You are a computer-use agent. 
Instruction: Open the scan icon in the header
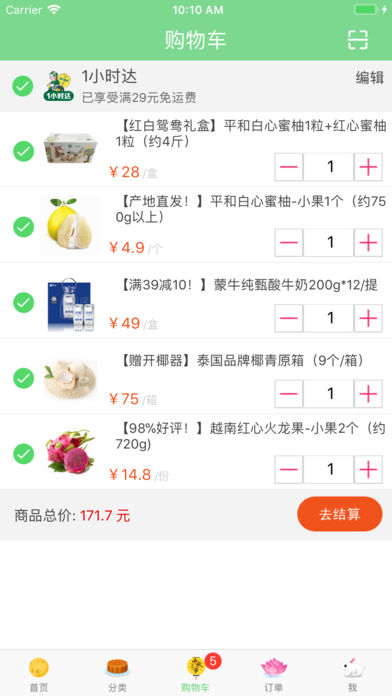(x=357, y=40)
